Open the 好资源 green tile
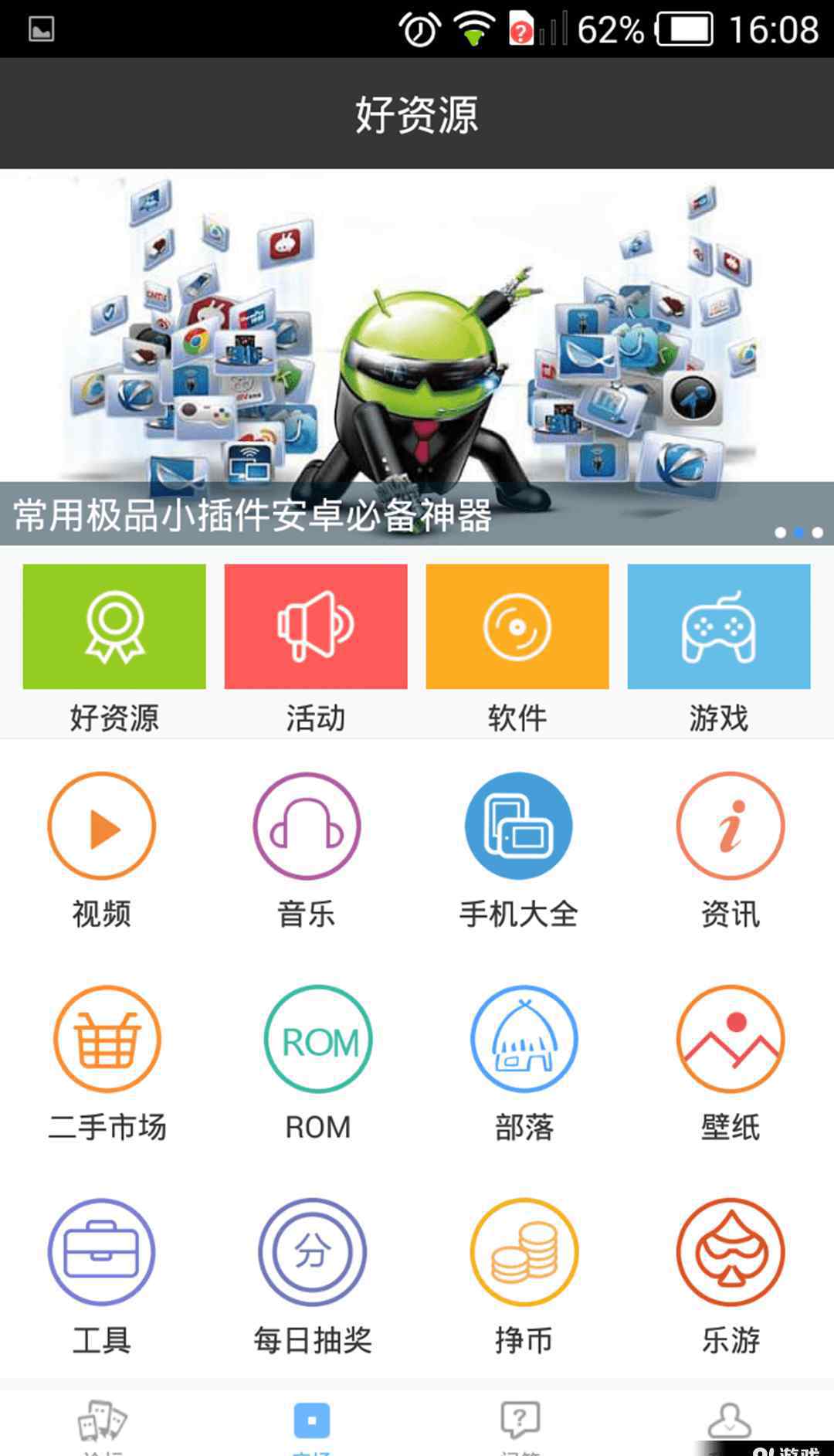This screenshot has height=1456, width=834. [114, 626]
